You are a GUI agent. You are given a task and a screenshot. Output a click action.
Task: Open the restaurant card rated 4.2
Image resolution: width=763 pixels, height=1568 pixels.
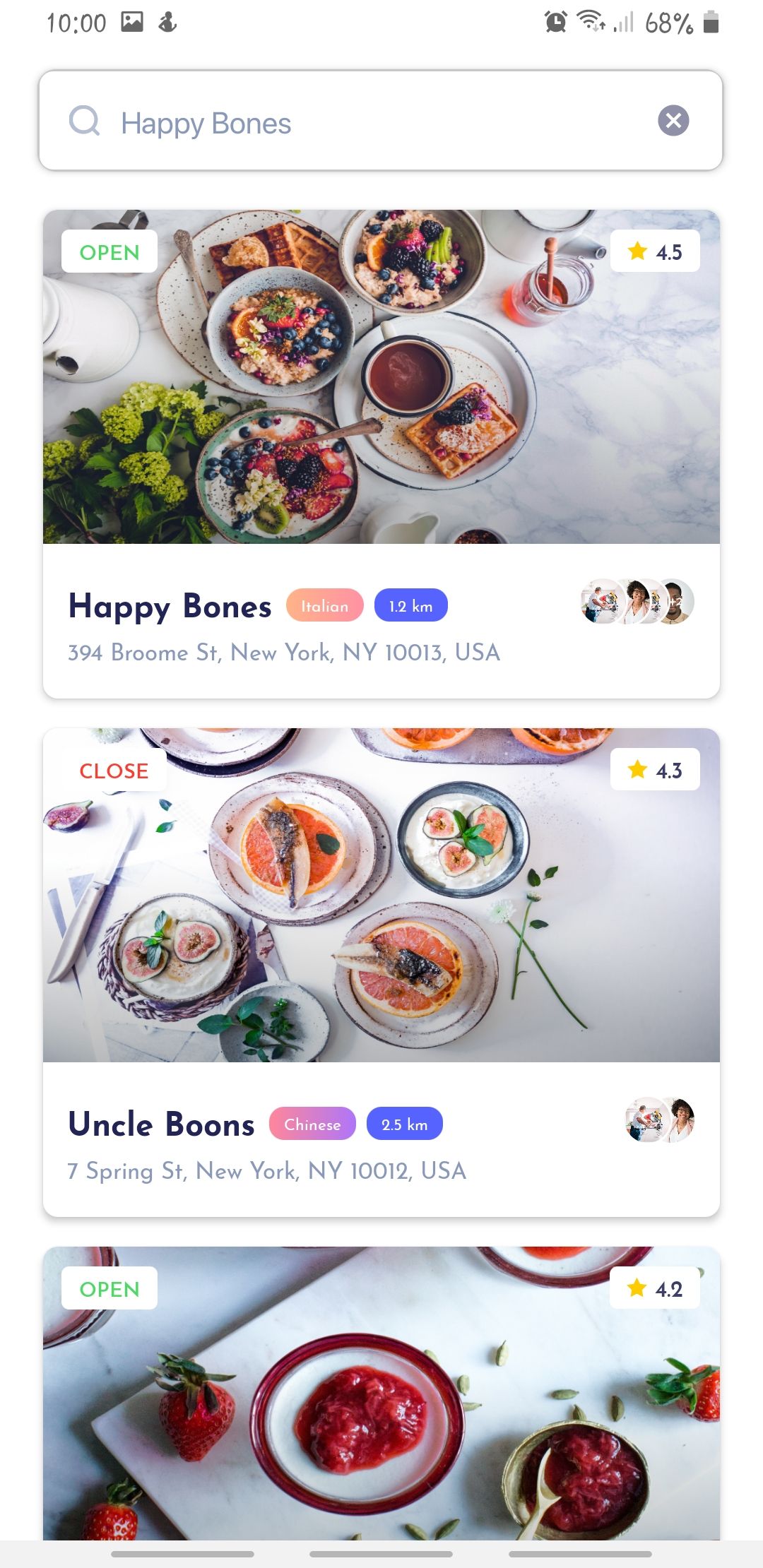(381, 1393)
